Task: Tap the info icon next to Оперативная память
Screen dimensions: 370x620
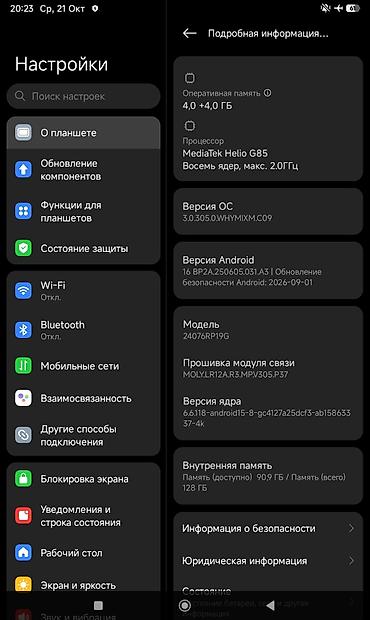Action: tap(268, 93)
